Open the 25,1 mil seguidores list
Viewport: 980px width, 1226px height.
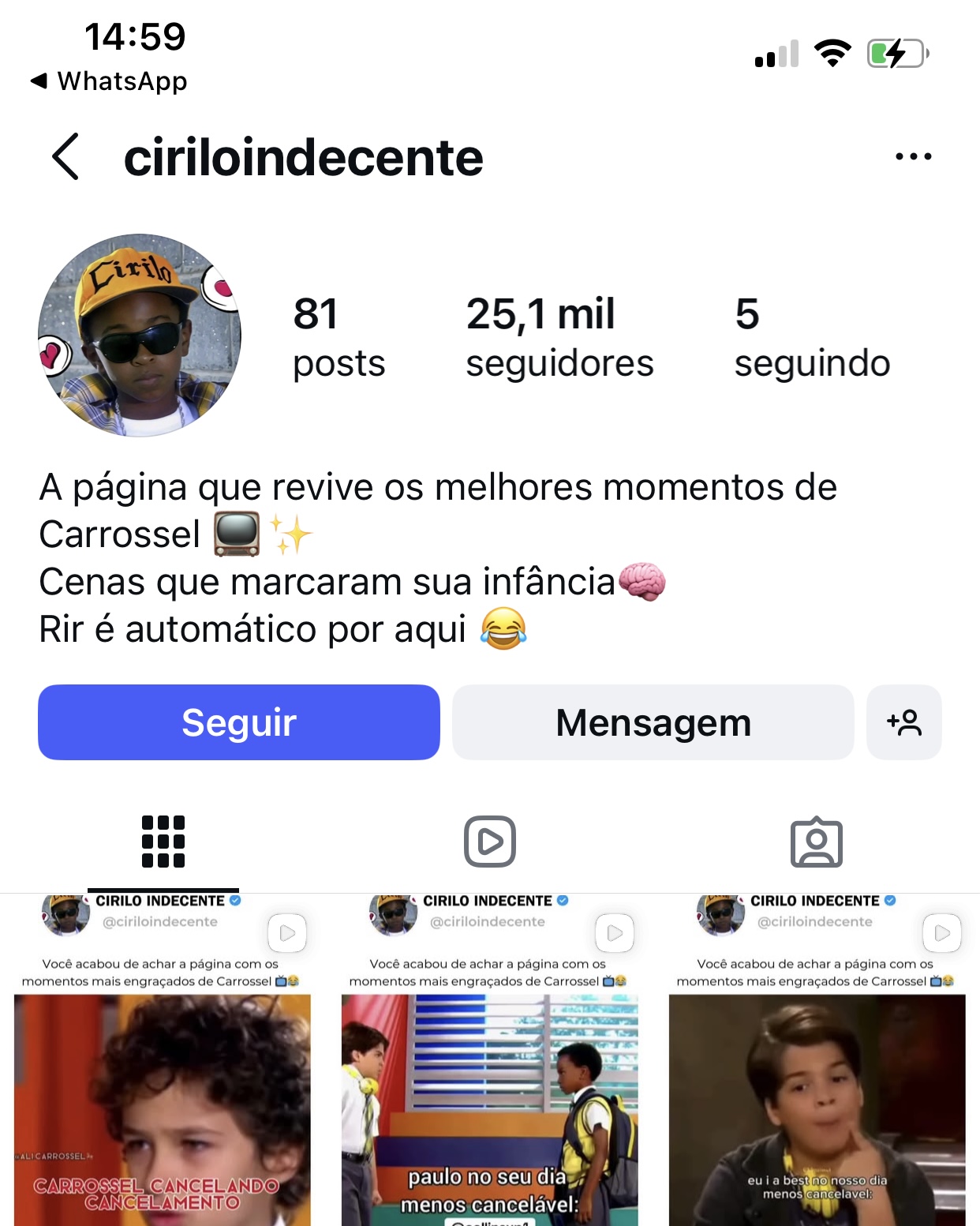pos(559,337)
